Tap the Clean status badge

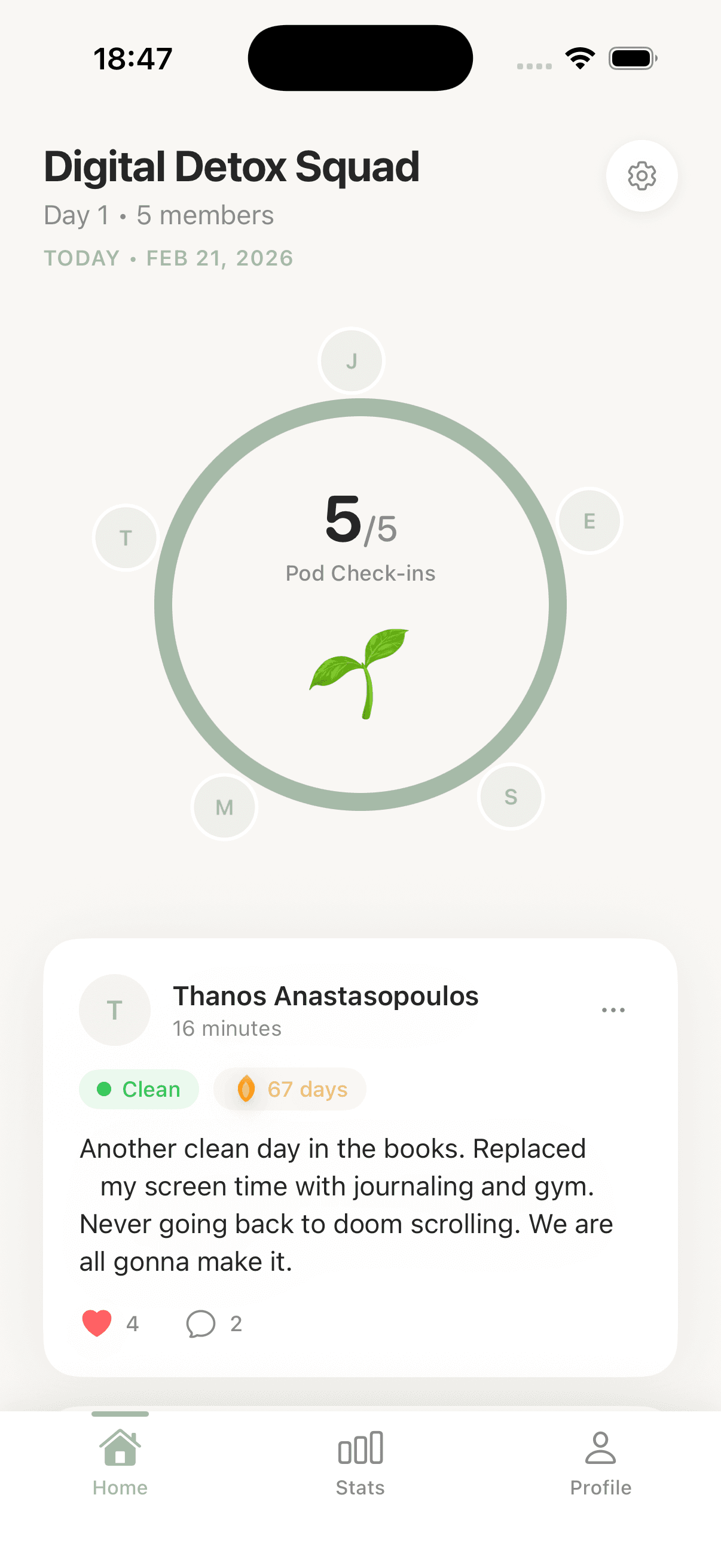click(139, 1089)
